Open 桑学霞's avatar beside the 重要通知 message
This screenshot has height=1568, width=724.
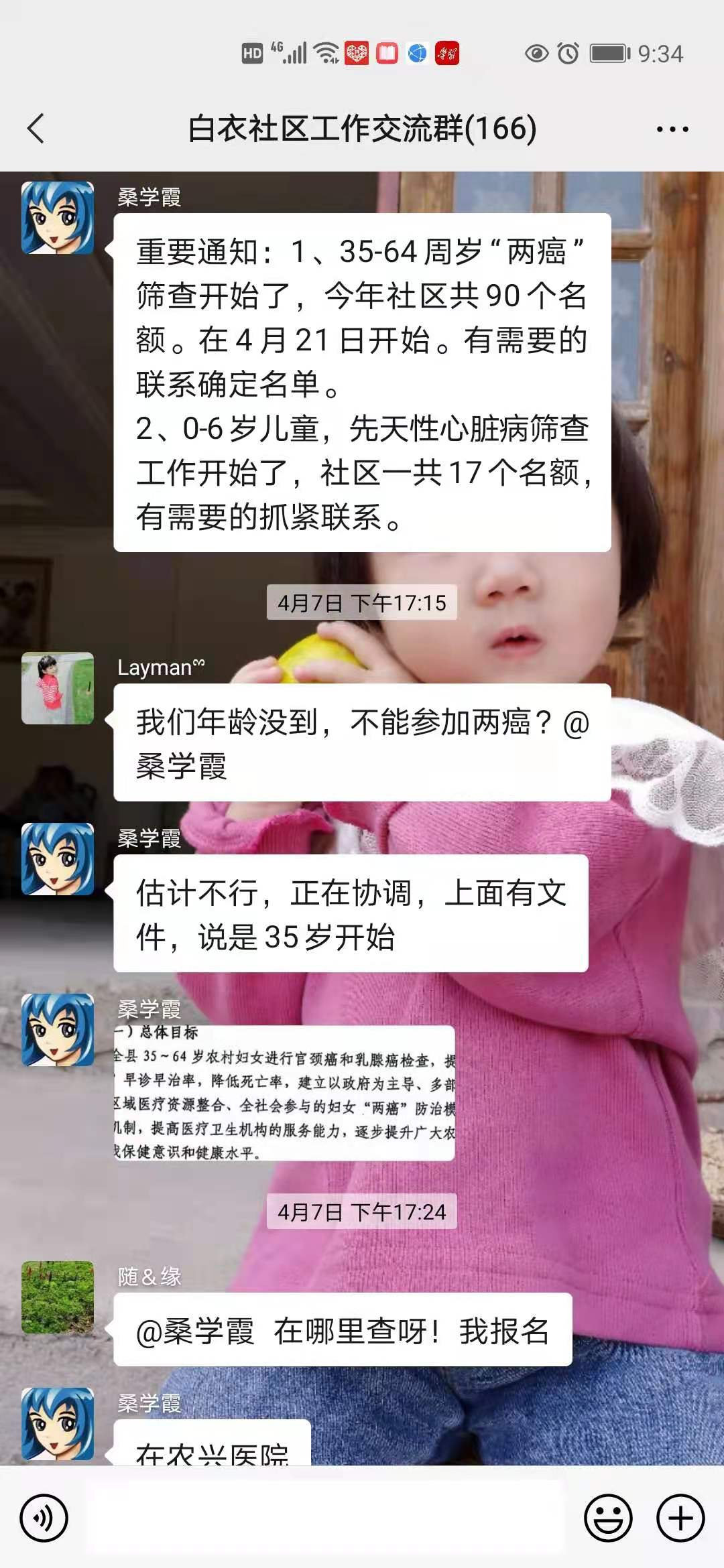tap(58, 218)
